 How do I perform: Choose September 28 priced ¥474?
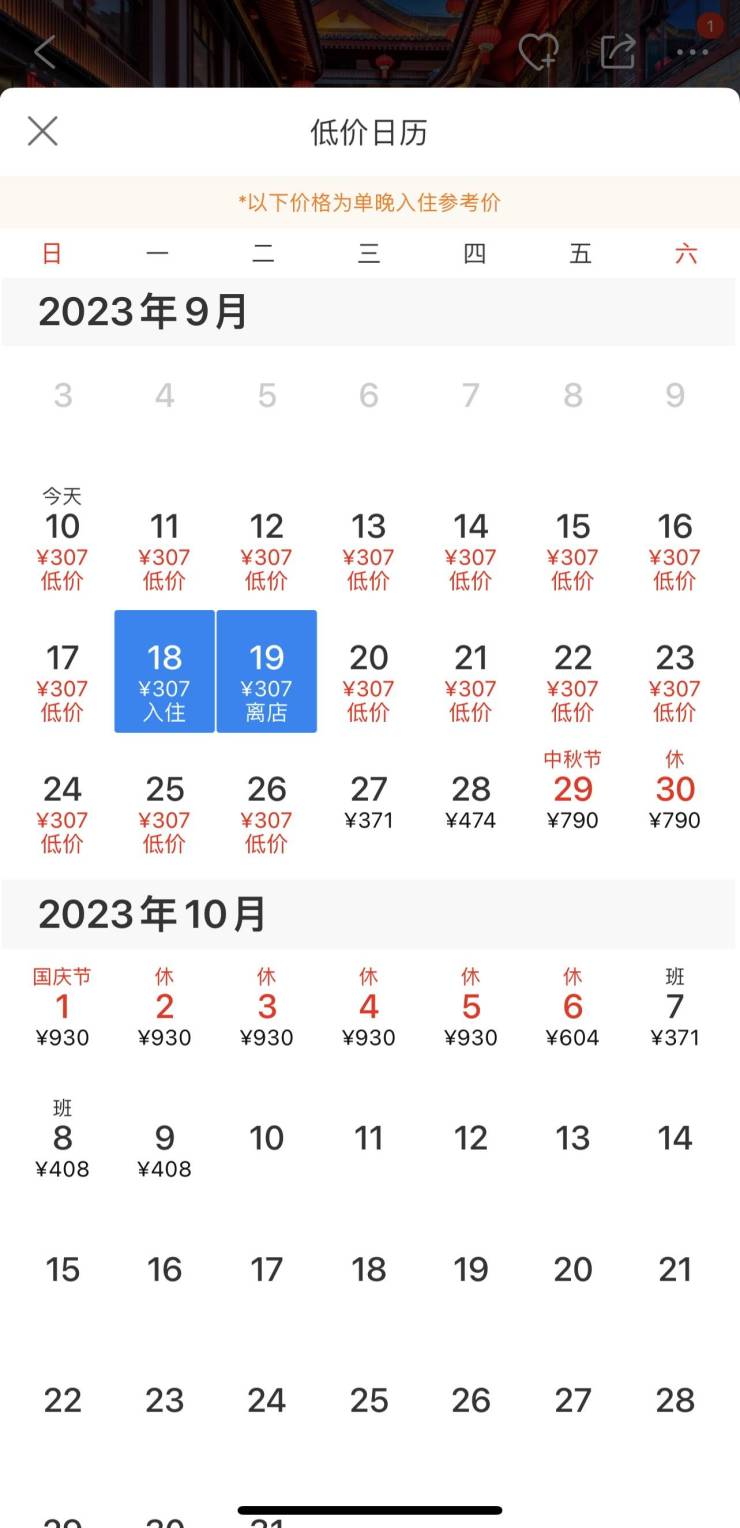pos(471,802)
